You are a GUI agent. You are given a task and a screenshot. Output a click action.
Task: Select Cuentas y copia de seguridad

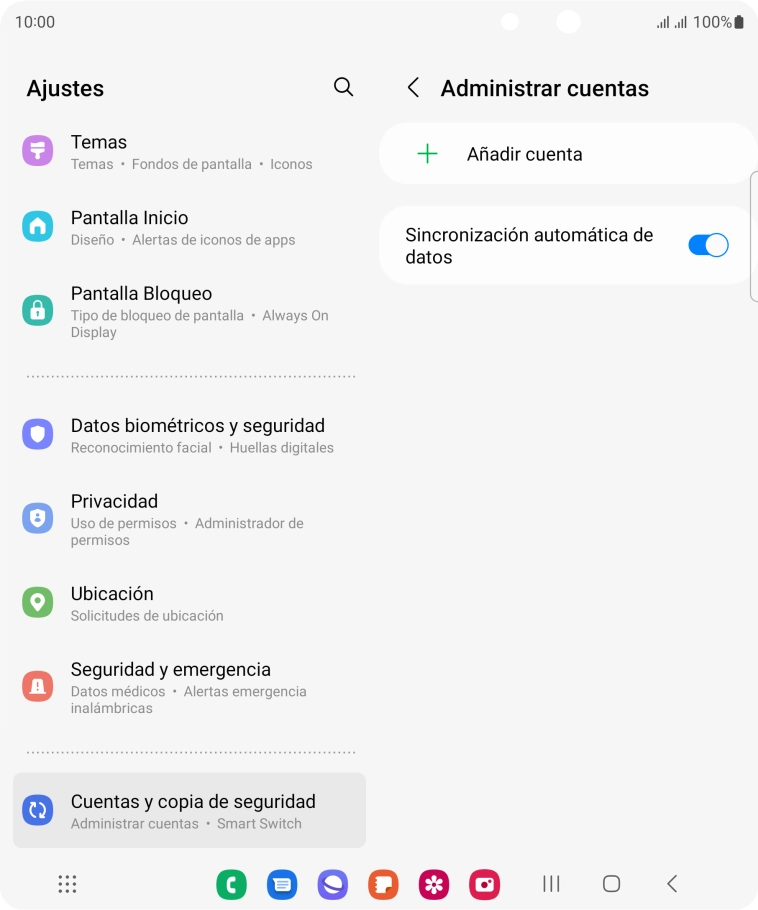click(x=190, y=811)
